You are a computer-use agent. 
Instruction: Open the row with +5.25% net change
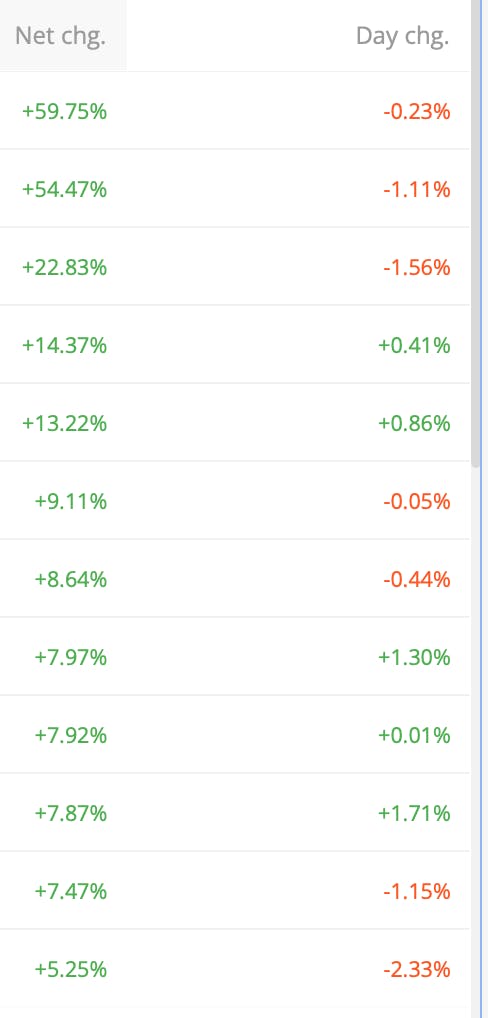click(x=234, y=969)
